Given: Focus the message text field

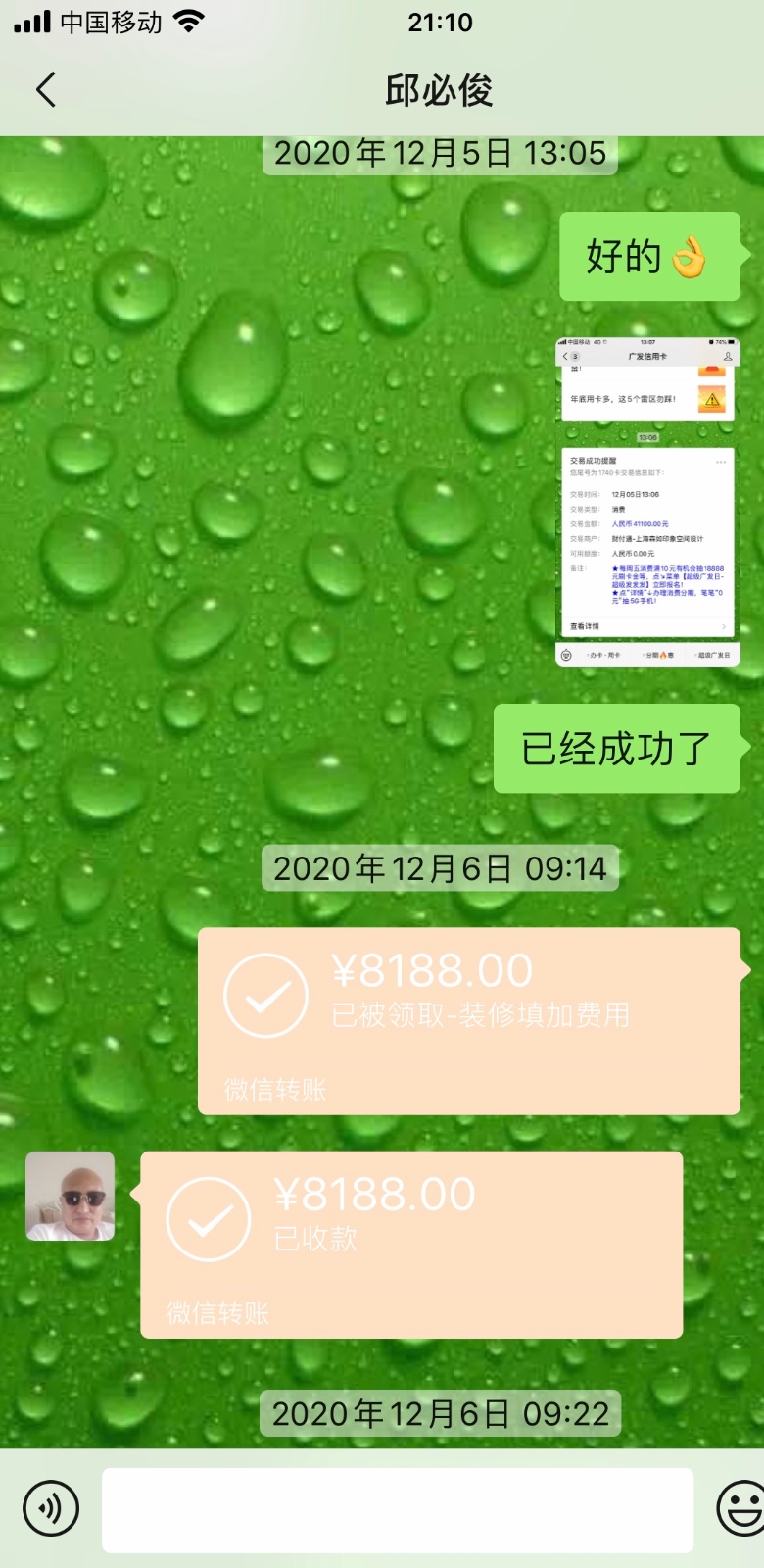Looking at the screenshot, I should point(397,1509).
